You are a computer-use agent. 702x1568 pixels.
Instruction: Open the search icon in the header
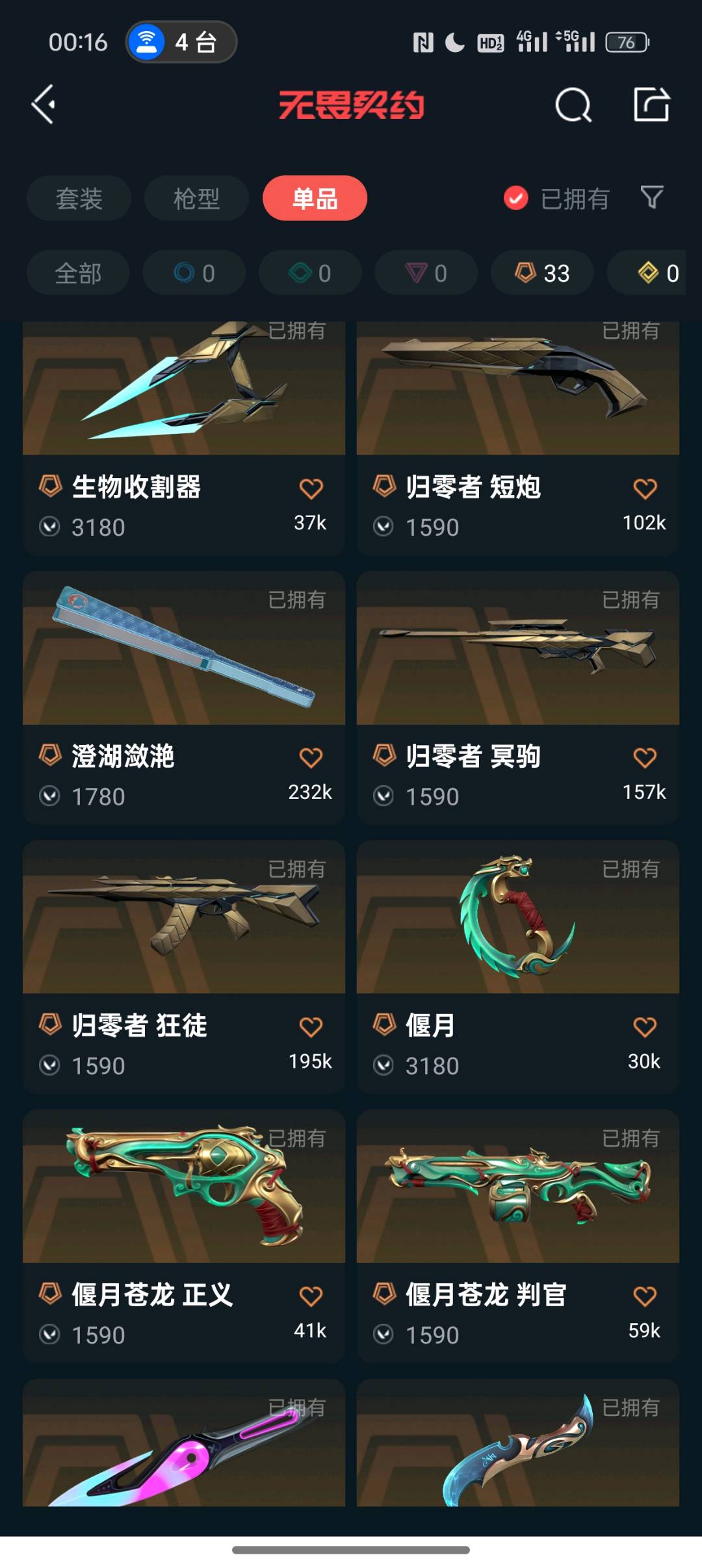573,105
